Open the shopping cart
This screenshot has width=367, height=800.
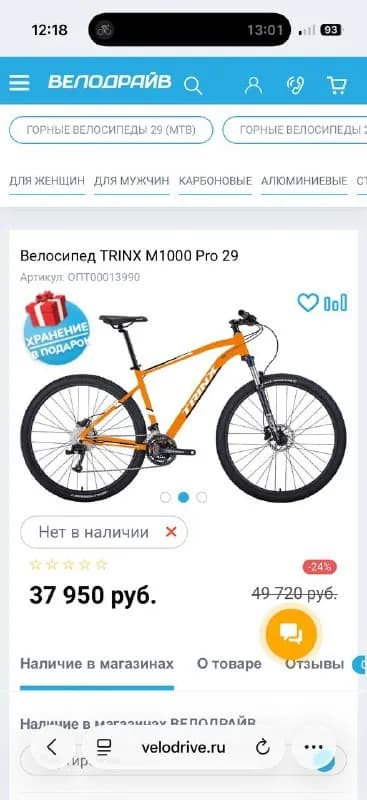(x=336, y=85)
